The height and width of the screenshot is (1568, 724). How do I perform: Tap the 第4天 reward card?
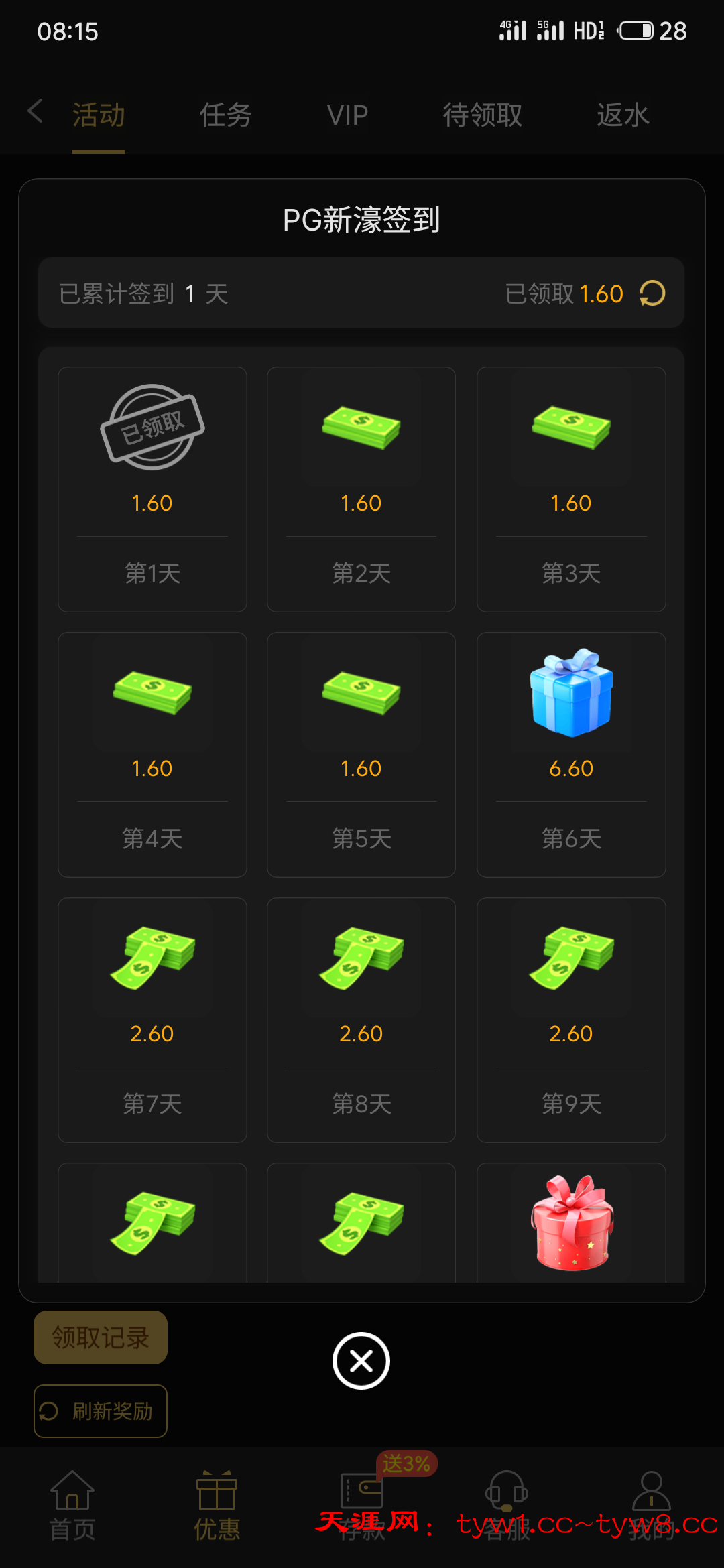pos(152,755)
